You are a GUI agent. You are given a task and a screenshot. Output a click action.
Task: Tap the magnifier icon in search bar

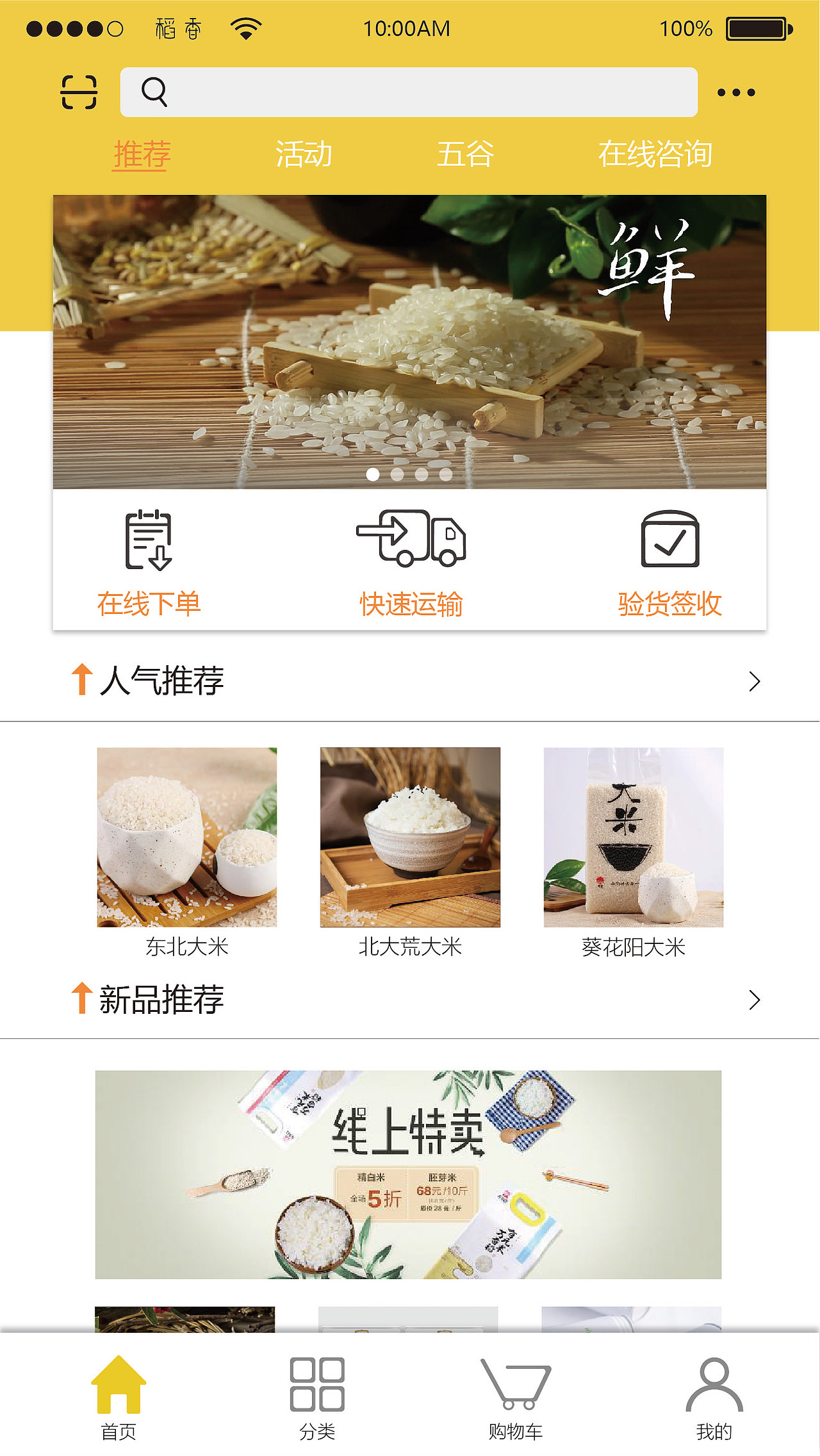point(156,92)
